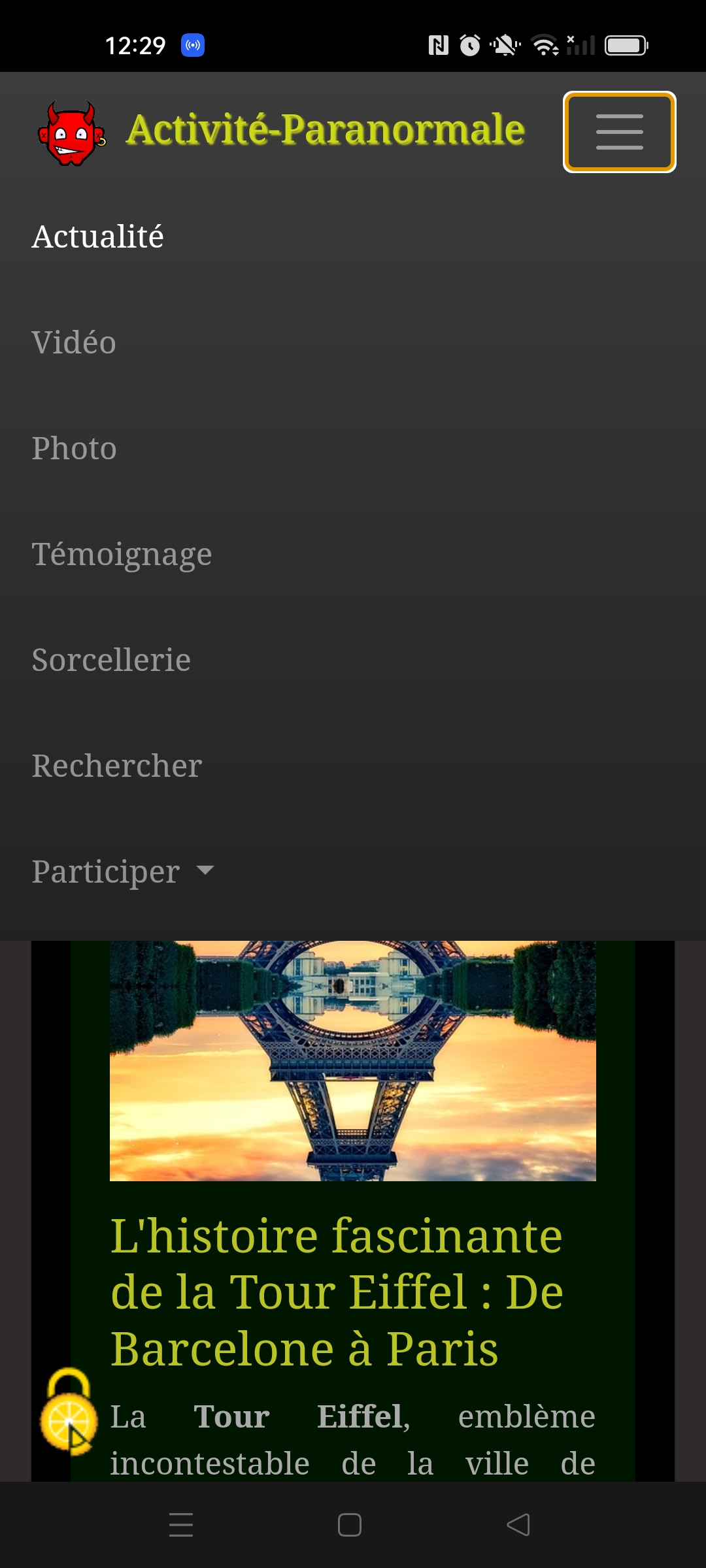706x1568 pixels.
Task: Open the Tour Eiffel article image
Action: pyautogui.click(x=352, y=1060)
